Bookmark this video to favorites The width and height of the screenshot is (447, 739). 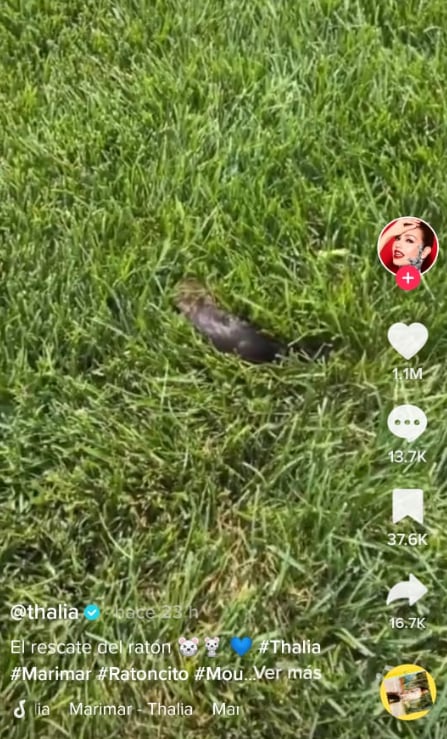(x=408, y=506)
